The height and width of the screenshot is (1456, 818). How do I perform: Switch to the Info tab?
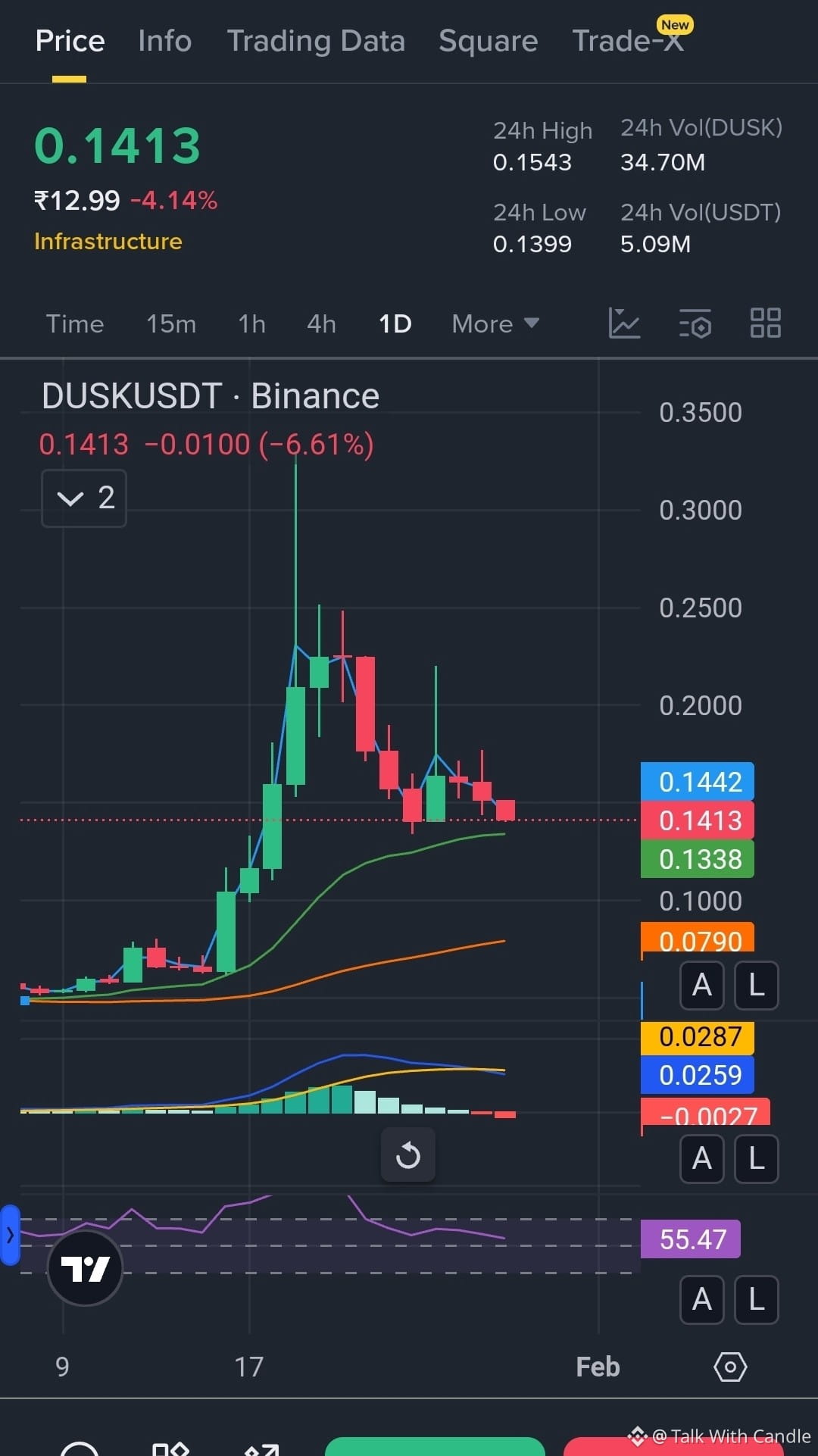[164, 41]
